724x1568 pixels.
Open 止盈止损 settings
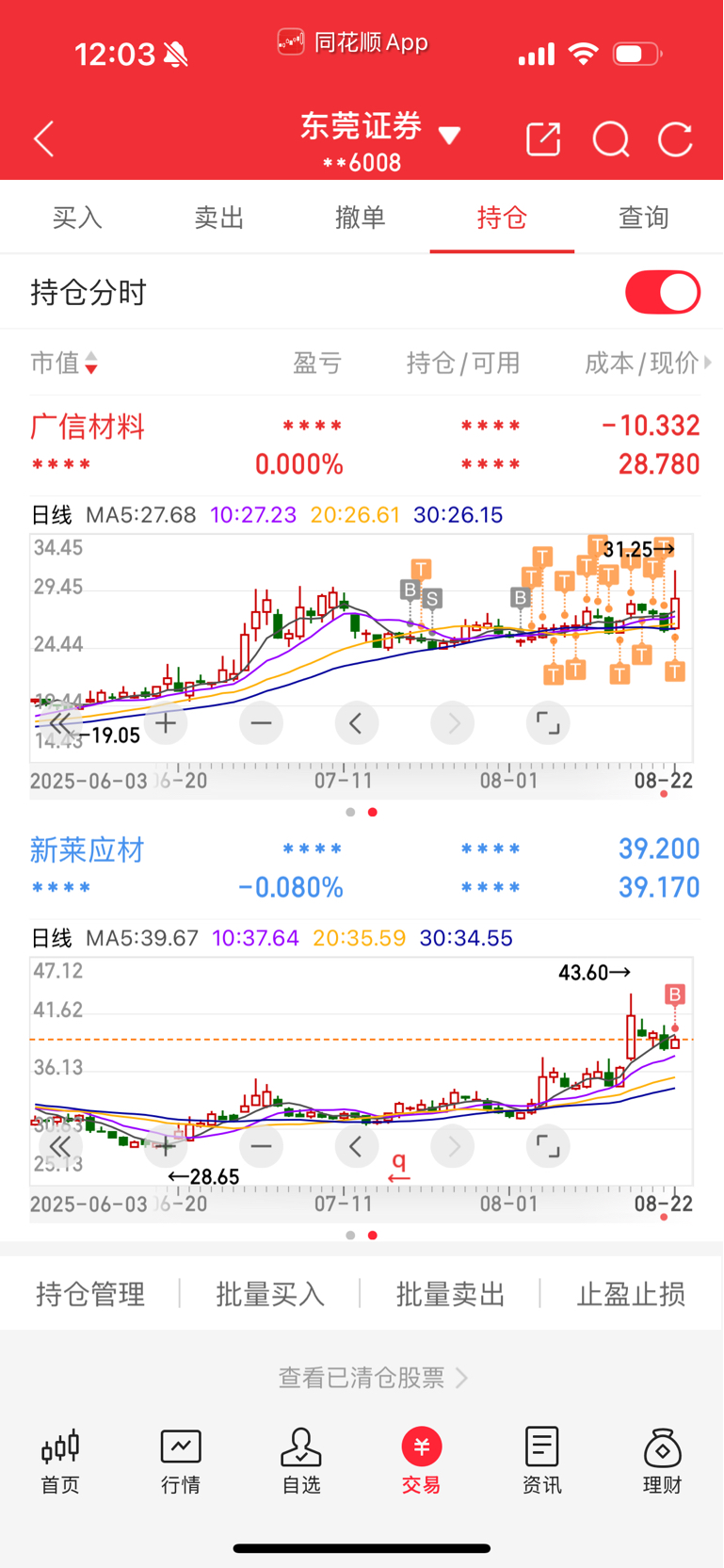tap(631, 1294)
